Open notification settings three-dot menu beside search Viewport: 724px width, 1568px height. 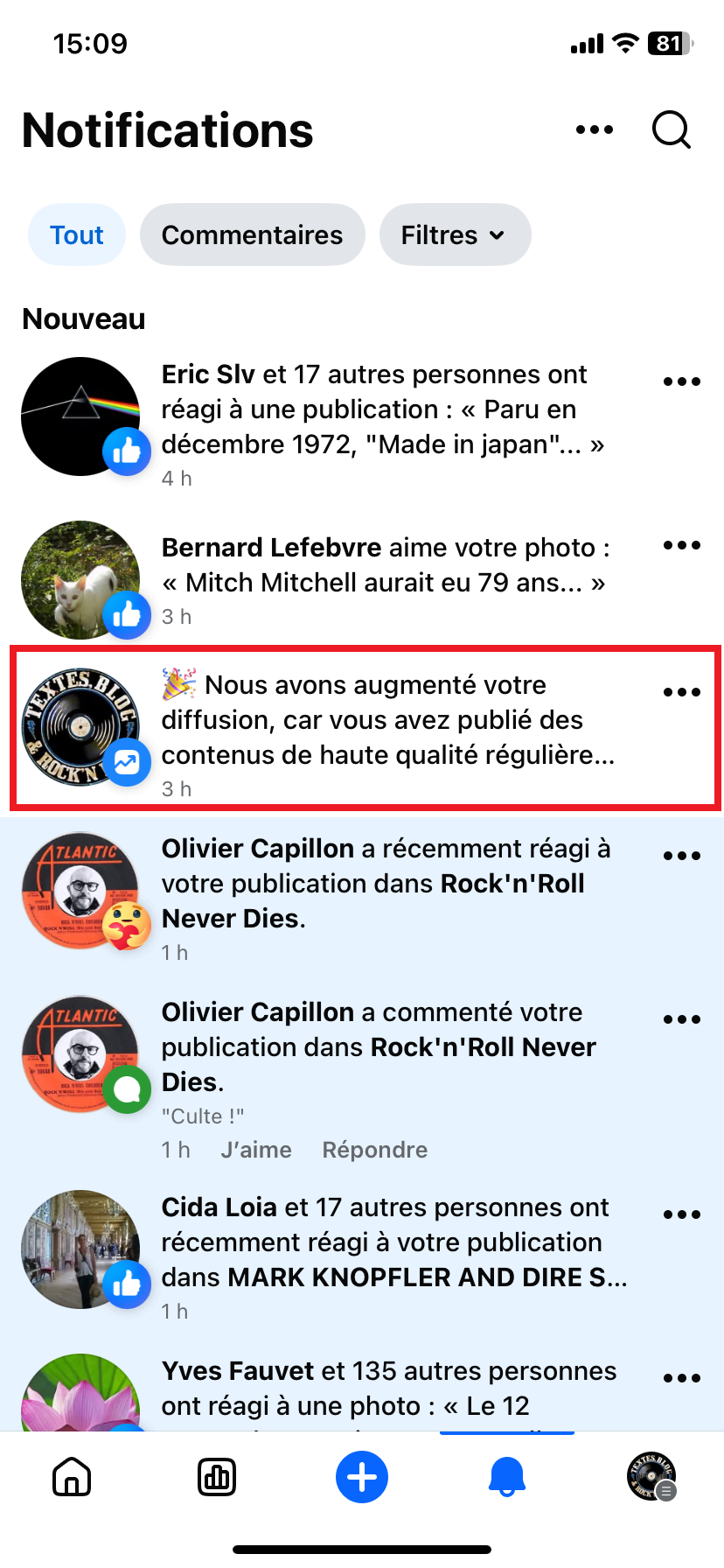(595, 129)
